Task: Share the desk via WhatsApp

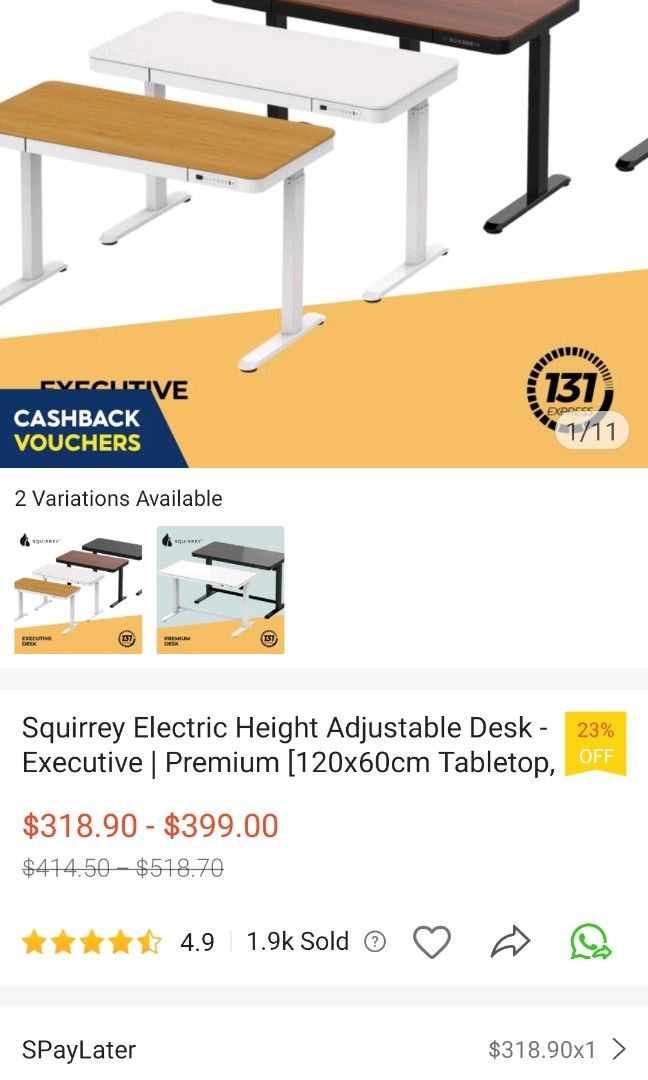Action: point(590,941)
